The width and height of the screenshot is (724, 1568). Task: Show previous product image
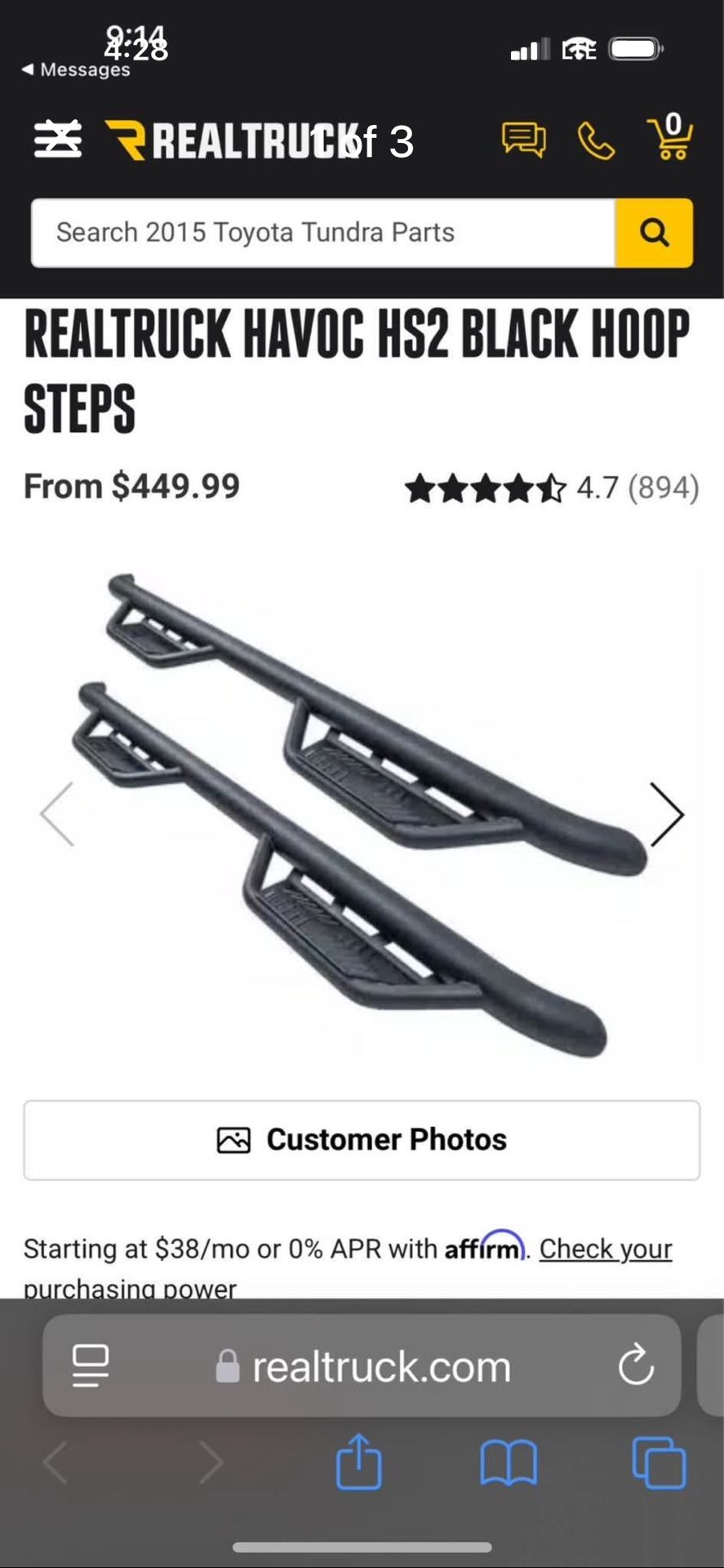(57, 814)
